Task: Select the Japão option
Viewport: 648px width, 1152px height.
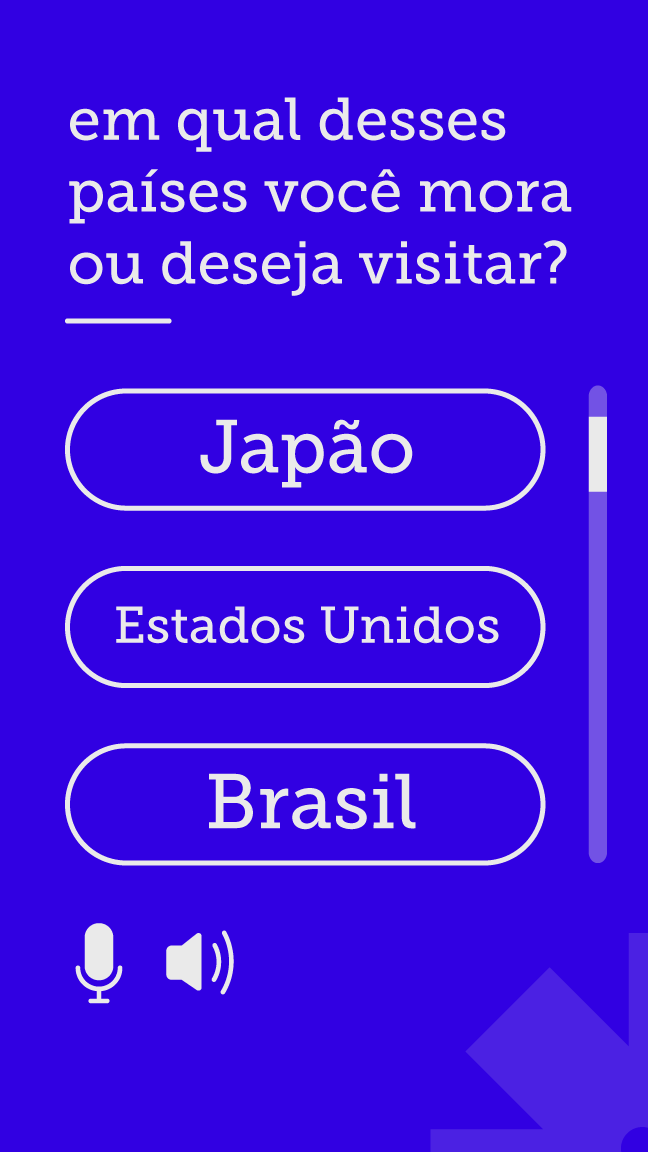Action: click(x=305, y=450)
